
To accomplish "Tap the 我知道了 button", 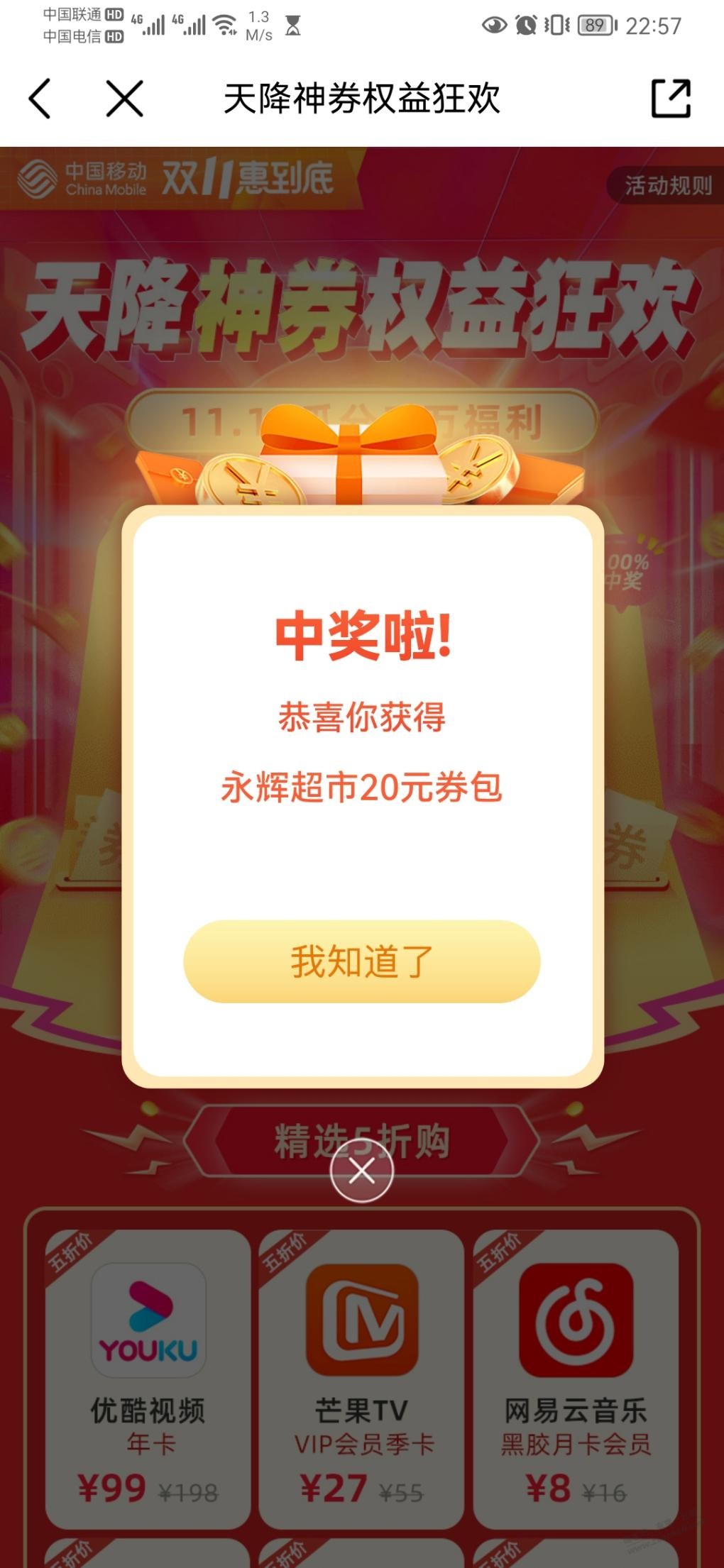I will pyautogui.click(x=362, y=961).
